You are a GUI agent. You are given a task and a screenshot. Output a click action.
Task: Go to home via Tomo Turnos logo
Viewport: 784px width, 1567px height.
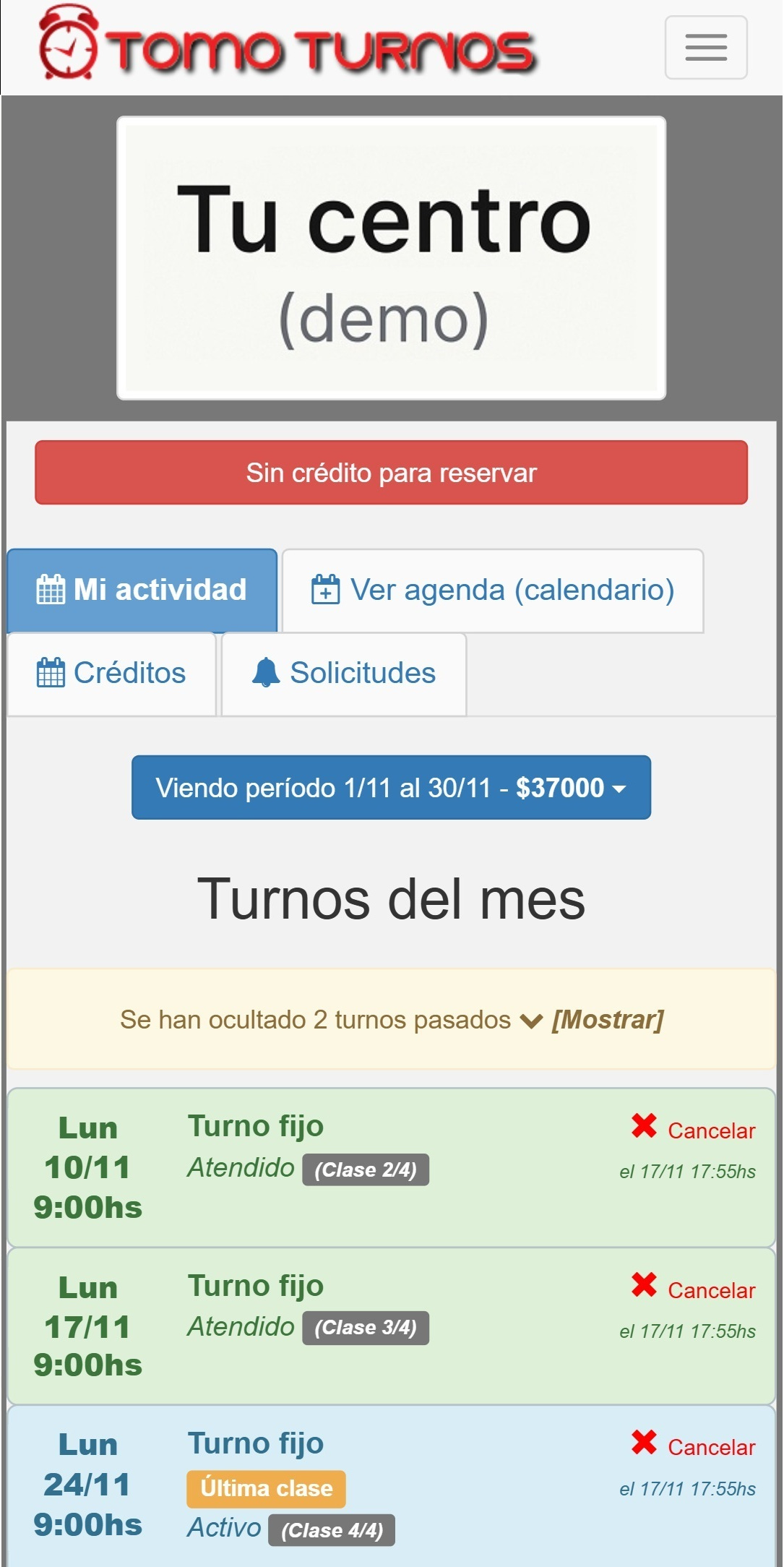(288, 49)
